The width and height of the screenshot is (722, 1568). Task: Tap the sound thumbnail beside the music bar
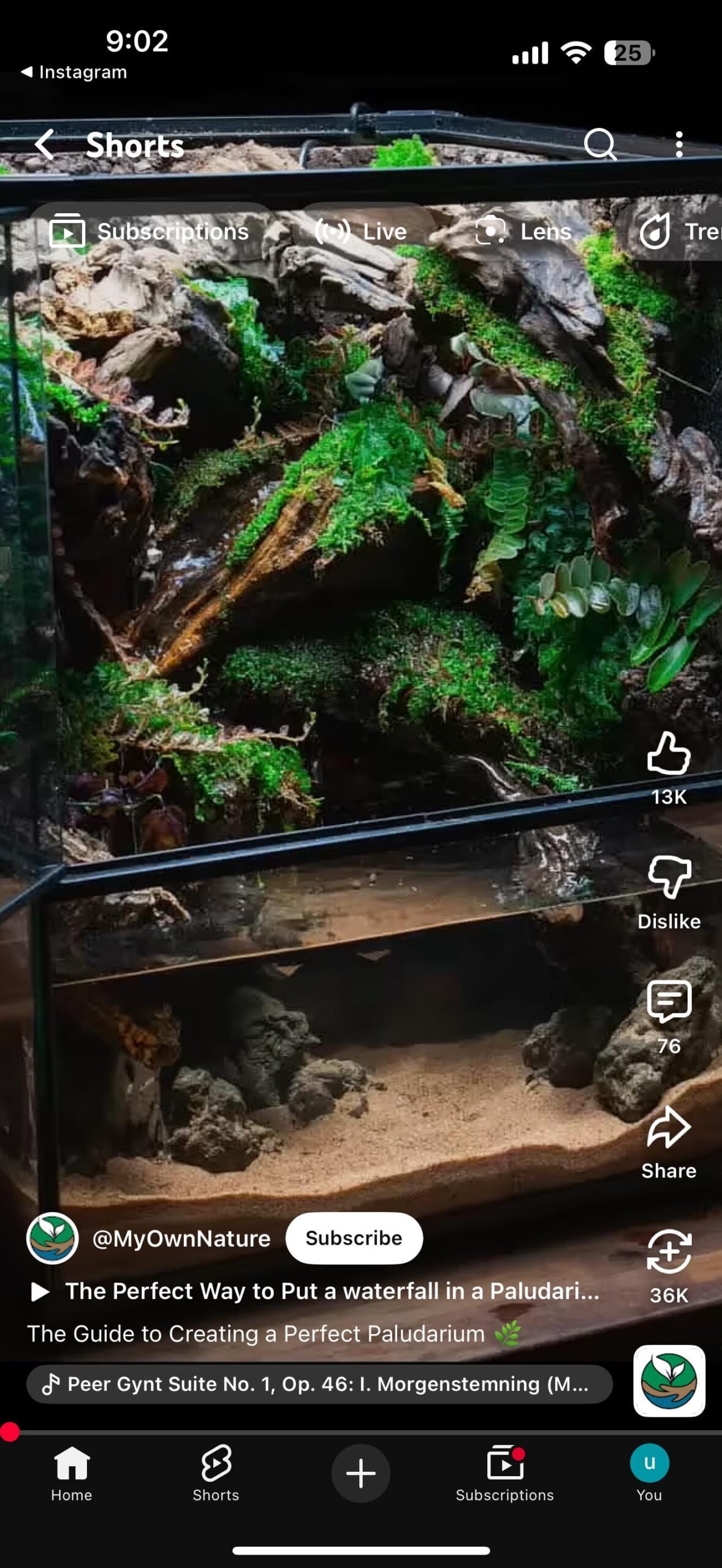point(669,1381)
